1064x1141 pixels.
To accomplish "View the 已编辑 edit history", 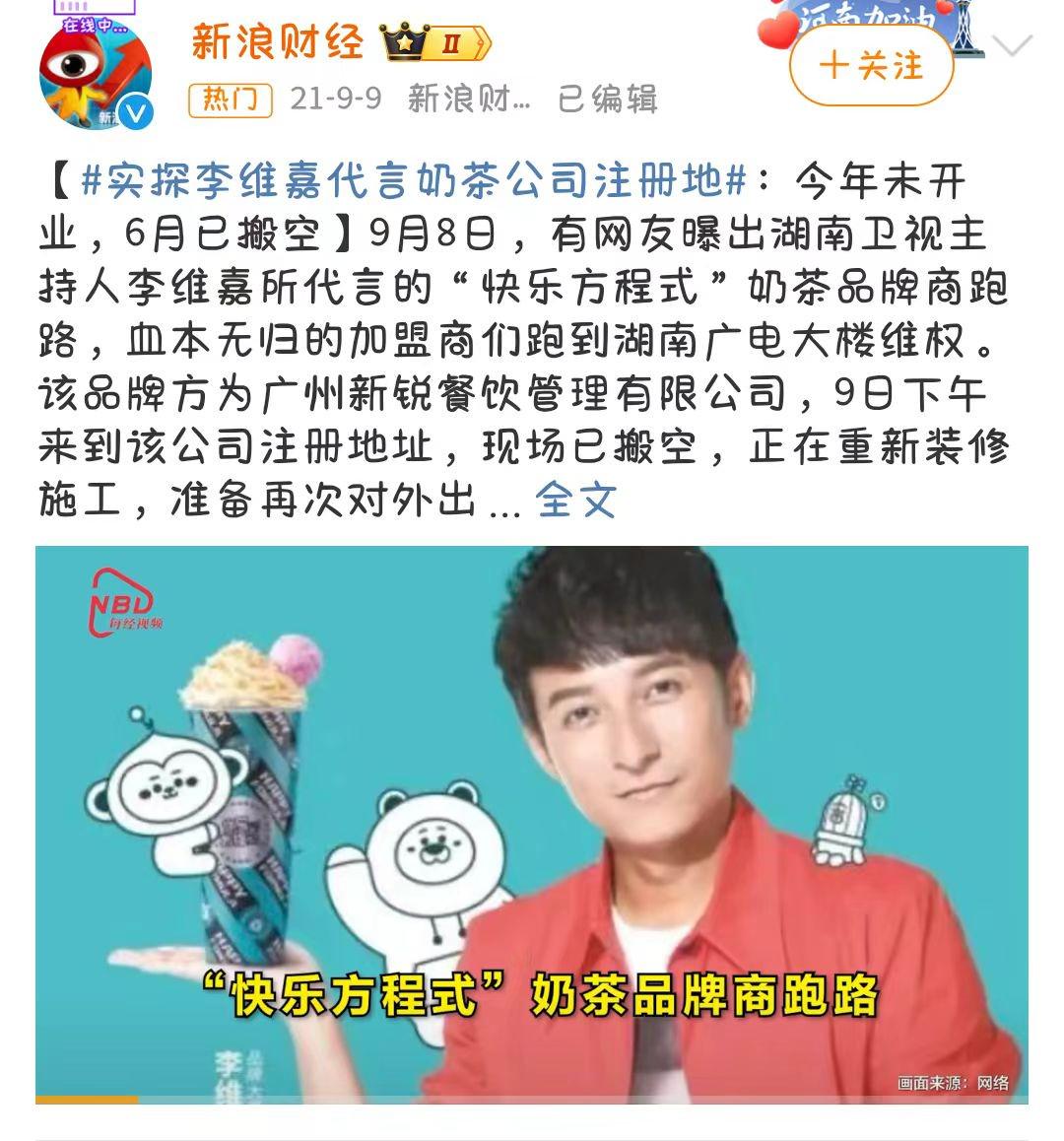I will tap(607, 99).
